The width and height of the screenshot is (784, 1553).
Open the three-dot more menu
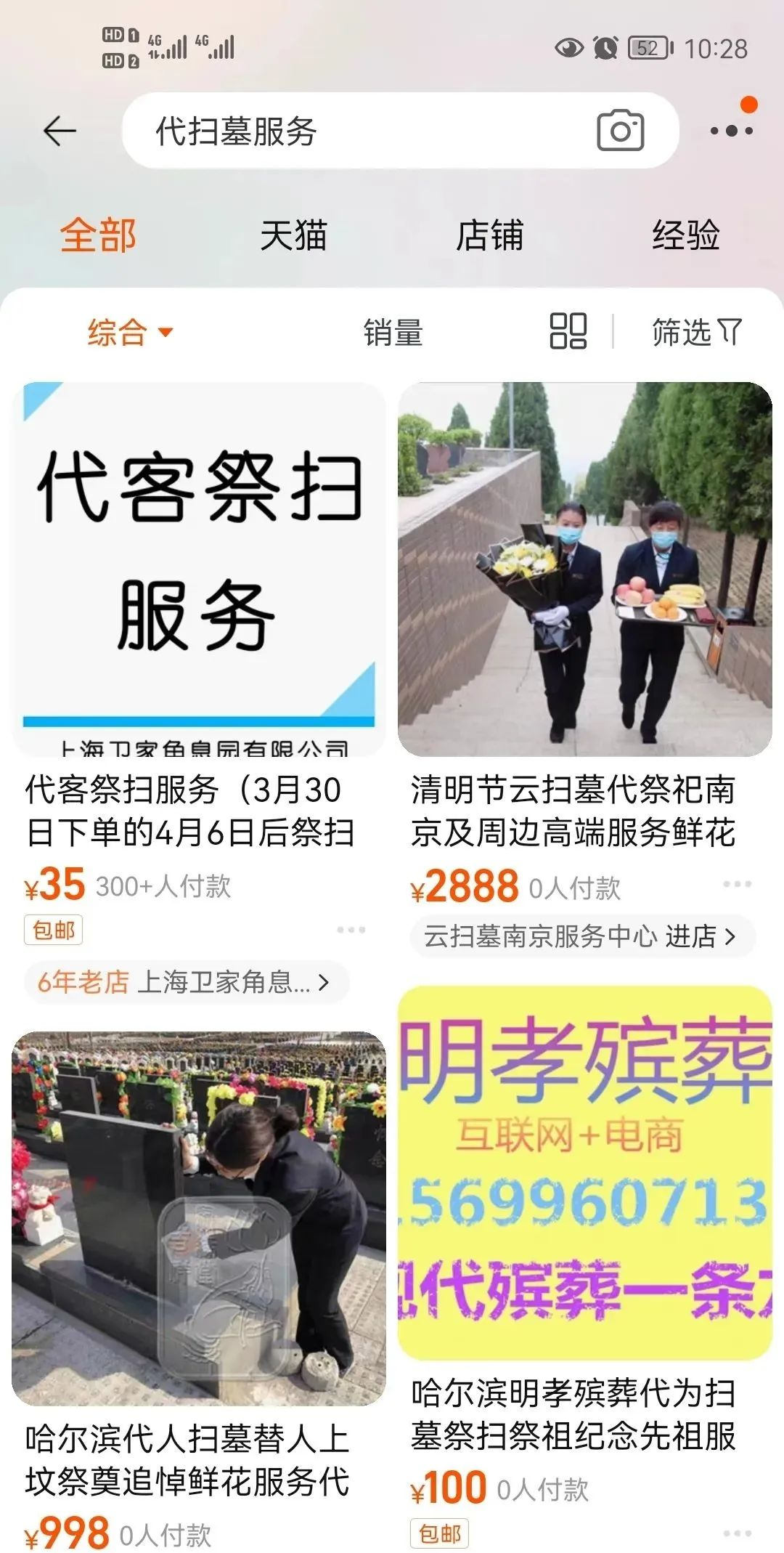coord(731,131)
